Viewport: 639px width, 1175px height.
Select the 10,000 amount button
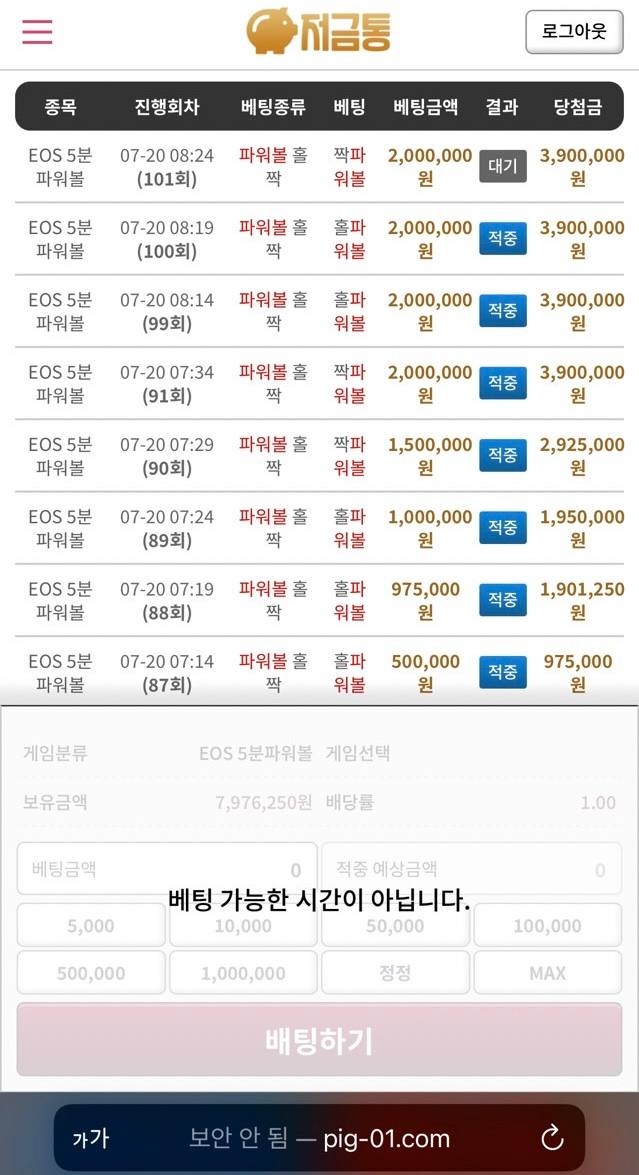point(243,926)
